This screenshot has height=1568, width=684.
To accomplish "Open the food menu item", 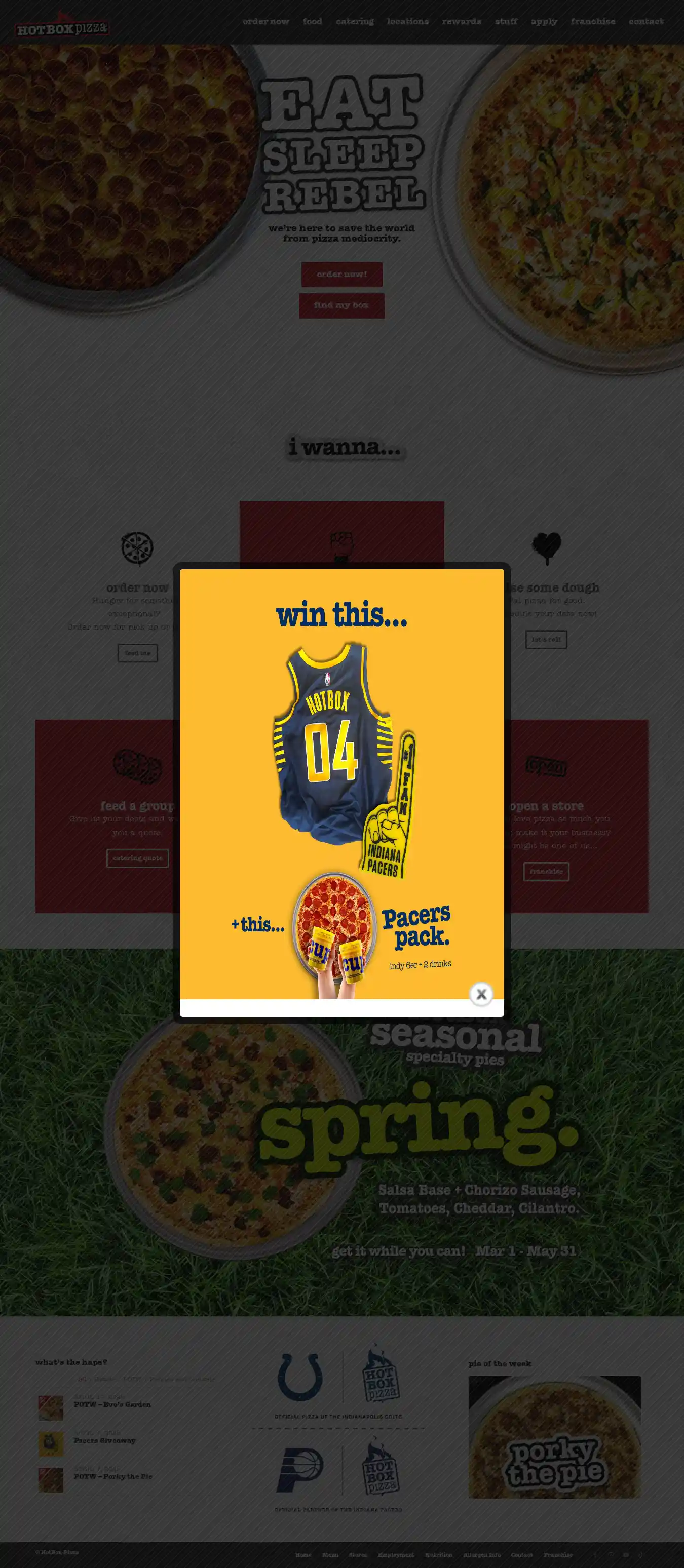I will point(312,21).
